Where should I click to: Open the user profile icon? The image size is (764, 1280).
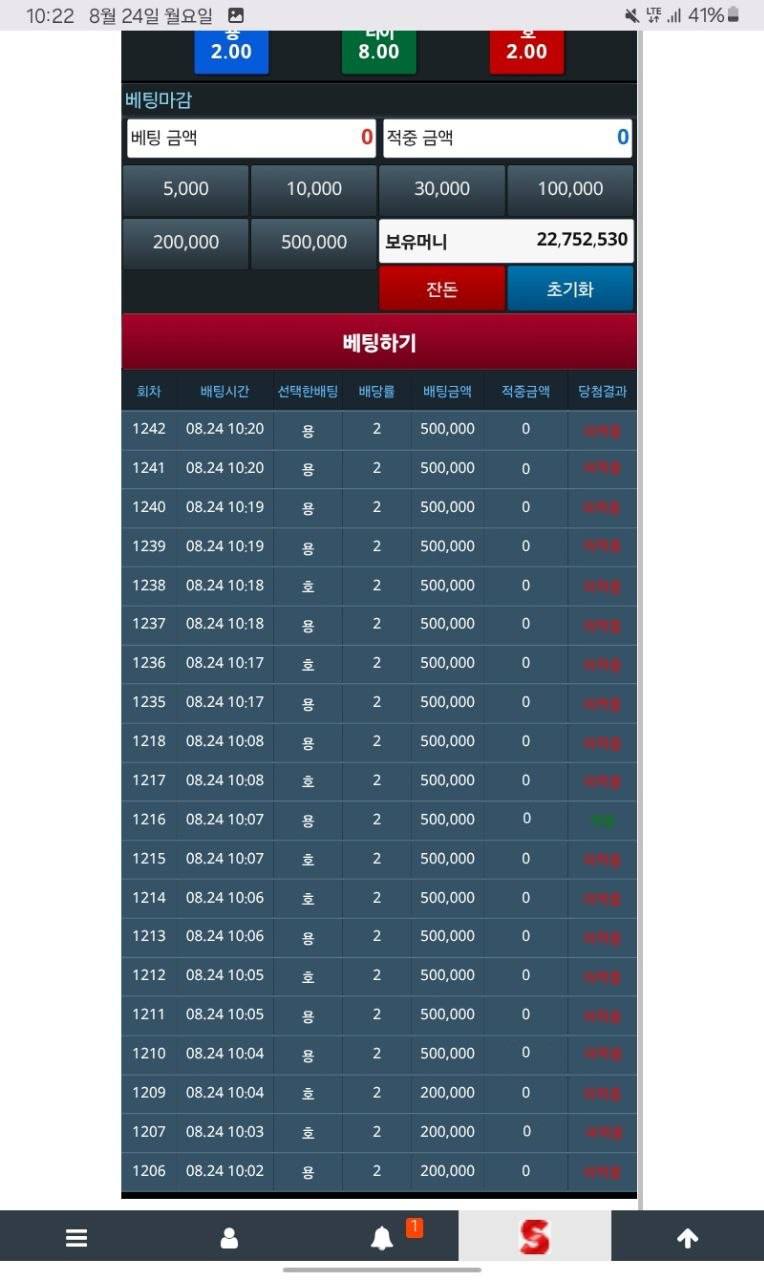coord(229,1238)
